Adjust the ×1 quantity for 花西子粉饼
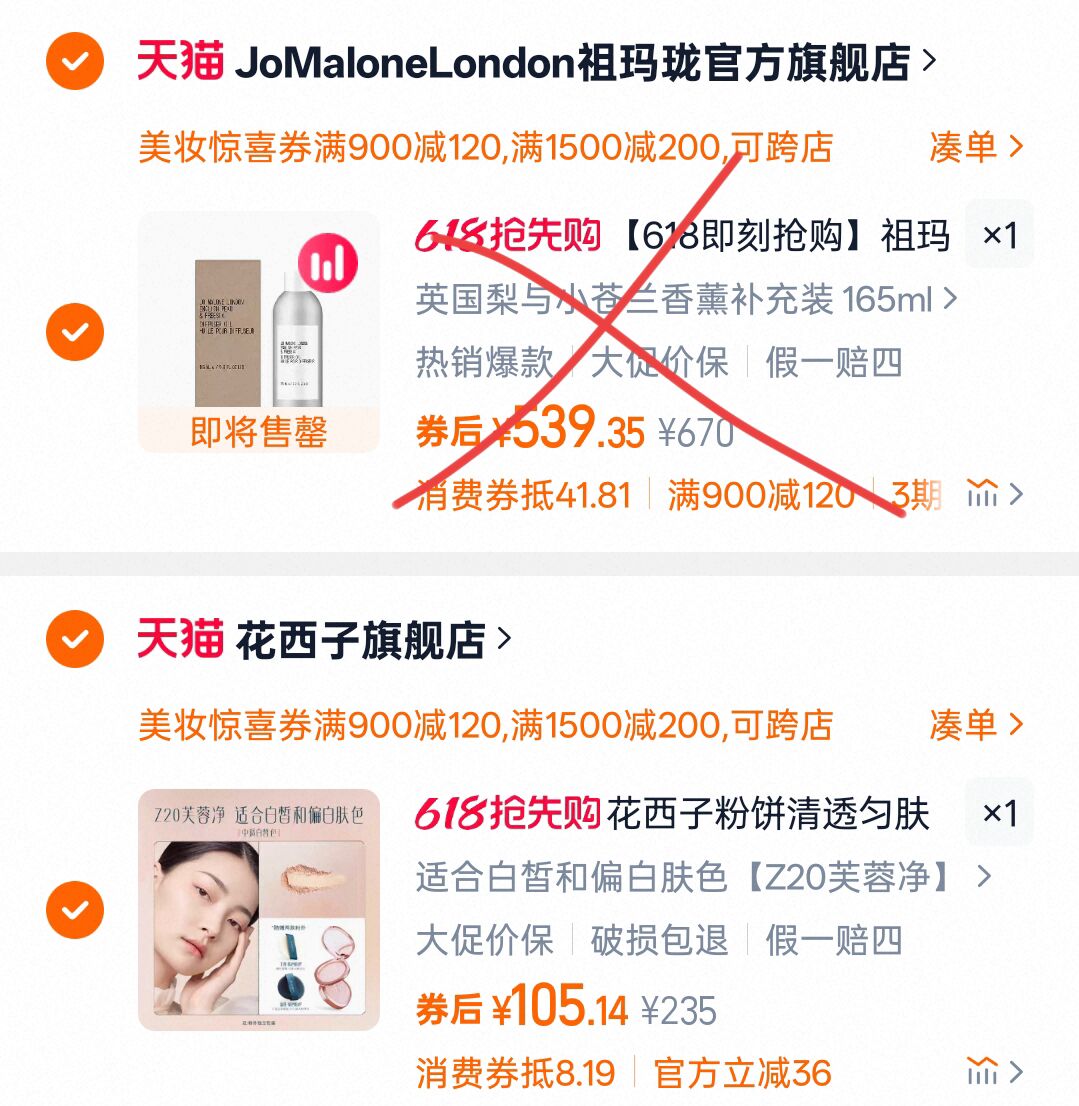1079x1106 pixels. (x=999, y=813)
